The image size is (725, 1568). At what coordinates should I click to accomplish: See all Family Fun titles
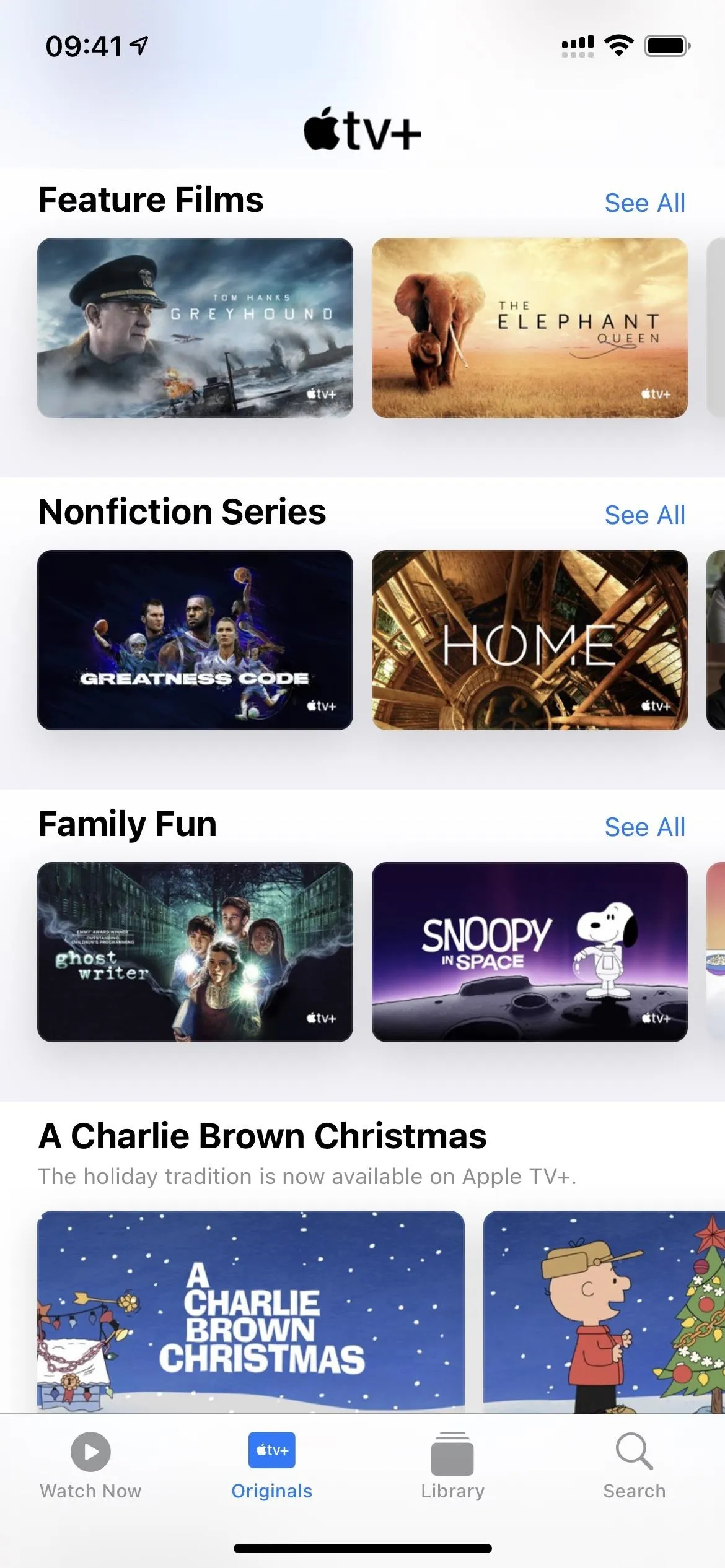click(644, 827)
